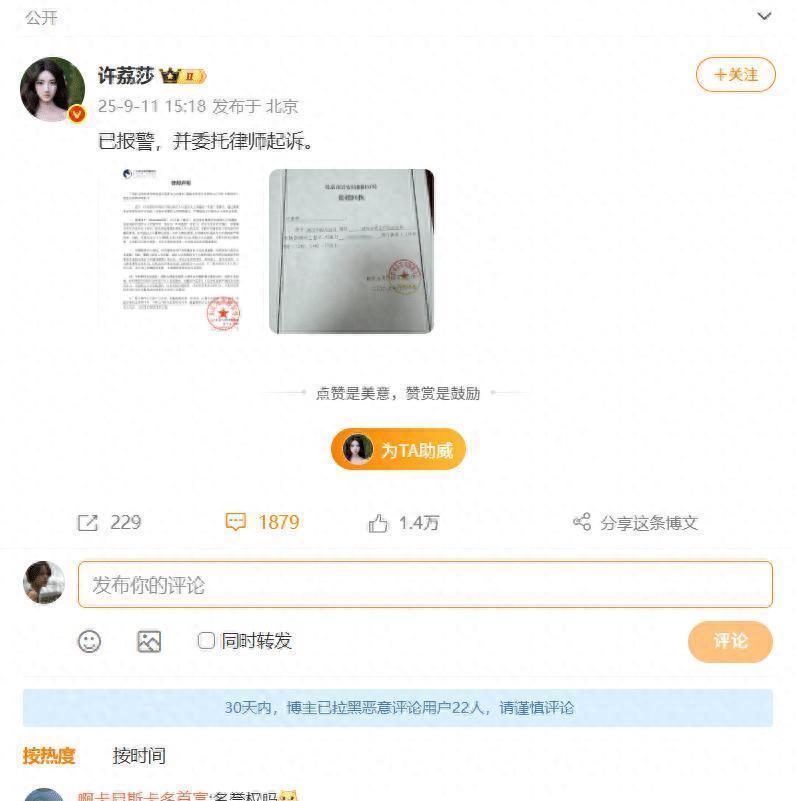This screenshot has width=796, height=801.
Task: Follow 许荔莎 with the +关注 button
Action: coord(735,75)
